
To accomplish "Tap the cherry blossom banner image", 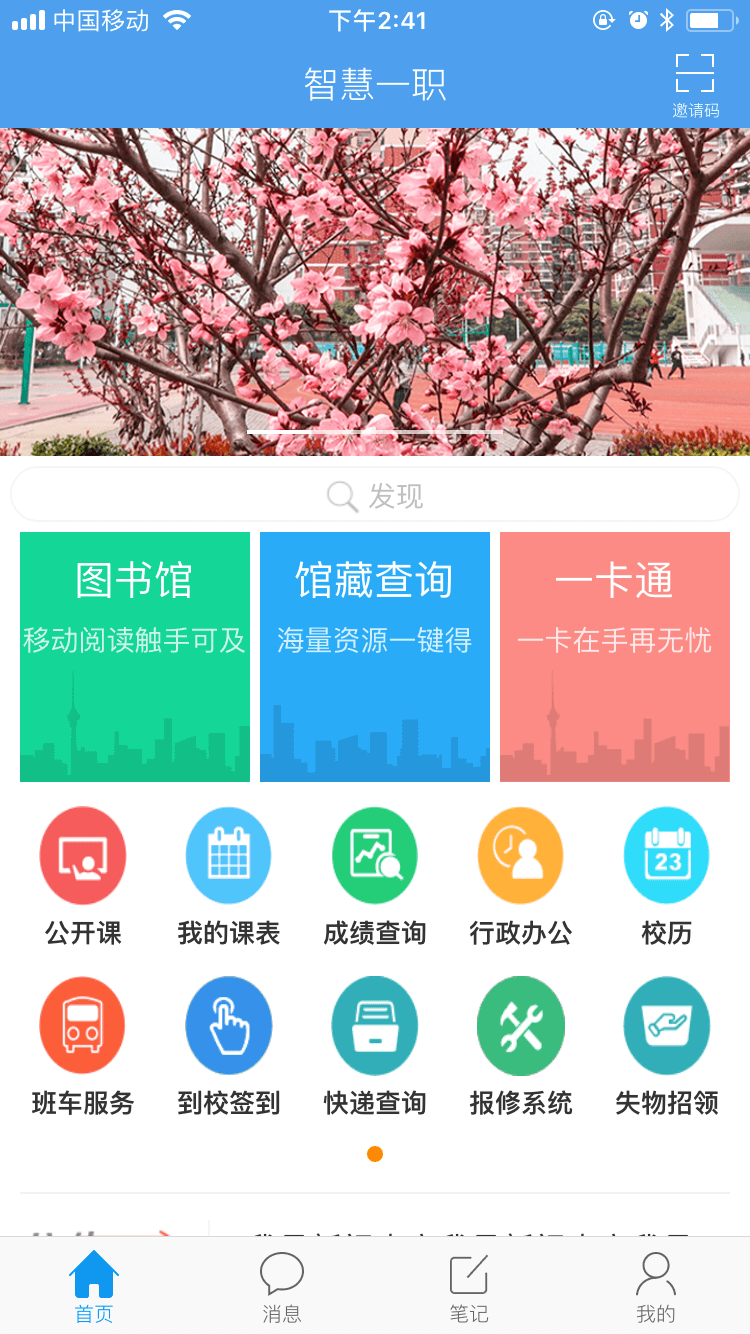I will click(375, 290).
